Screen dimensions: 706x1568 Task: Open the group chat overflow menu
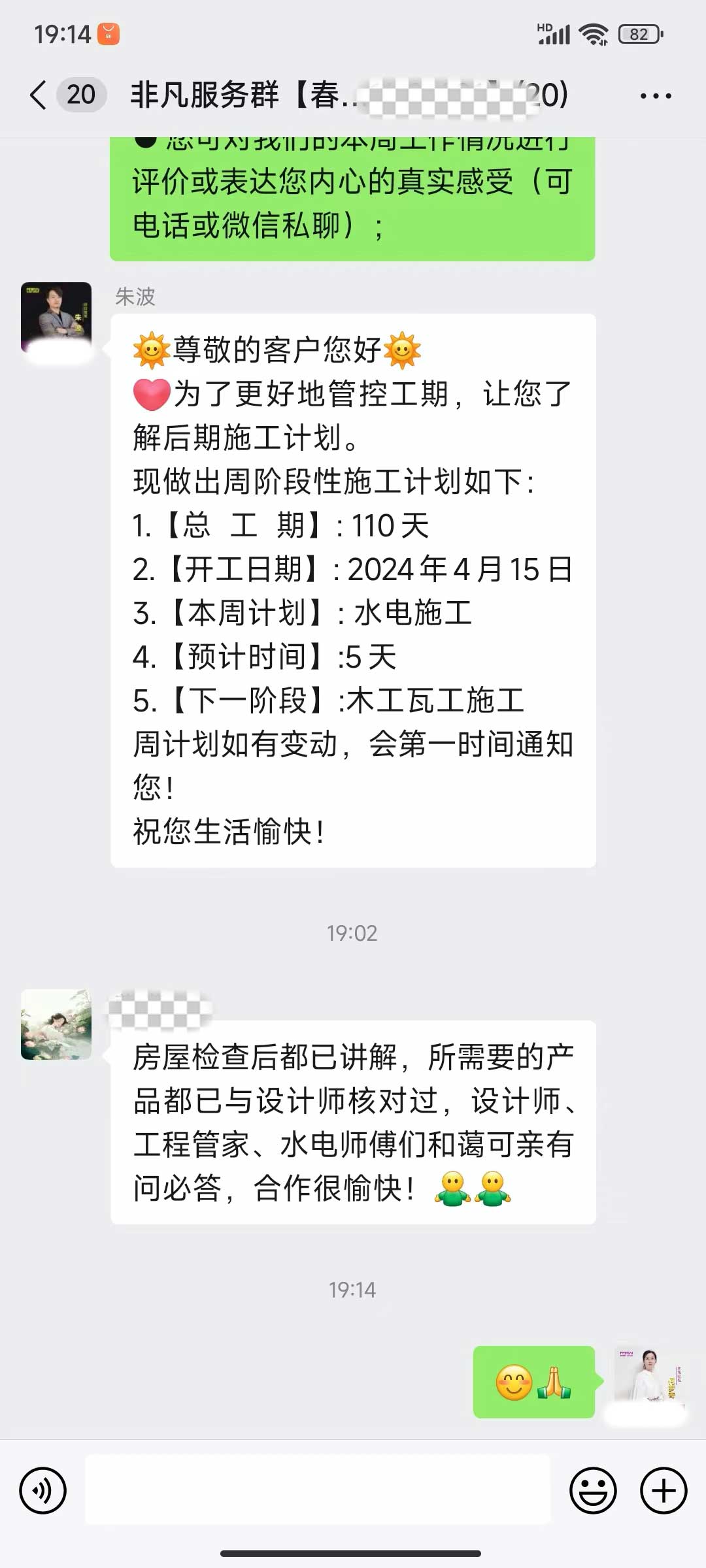(x=655, y=96)
